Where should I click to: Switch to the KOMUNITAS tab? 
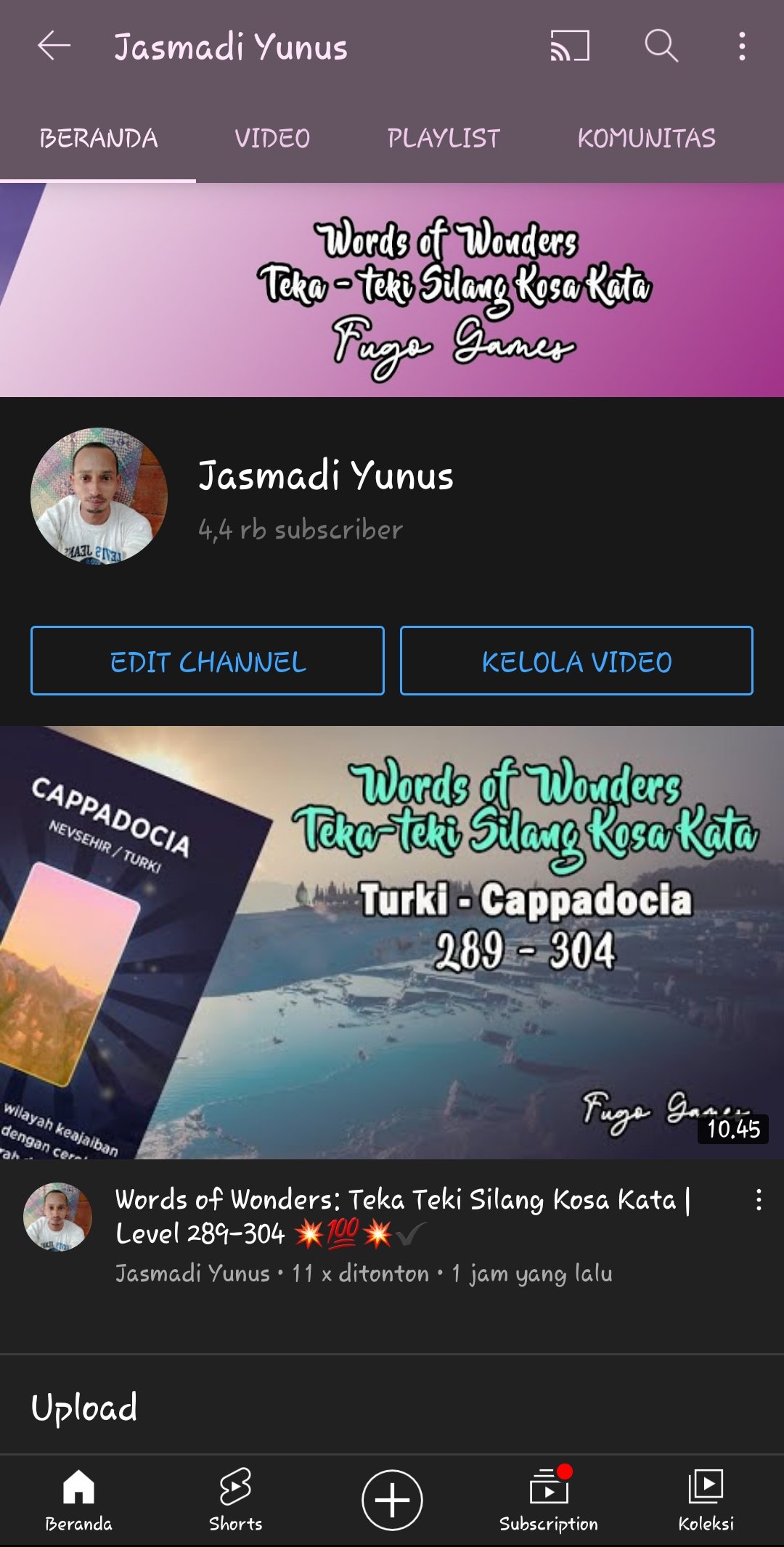646,138
